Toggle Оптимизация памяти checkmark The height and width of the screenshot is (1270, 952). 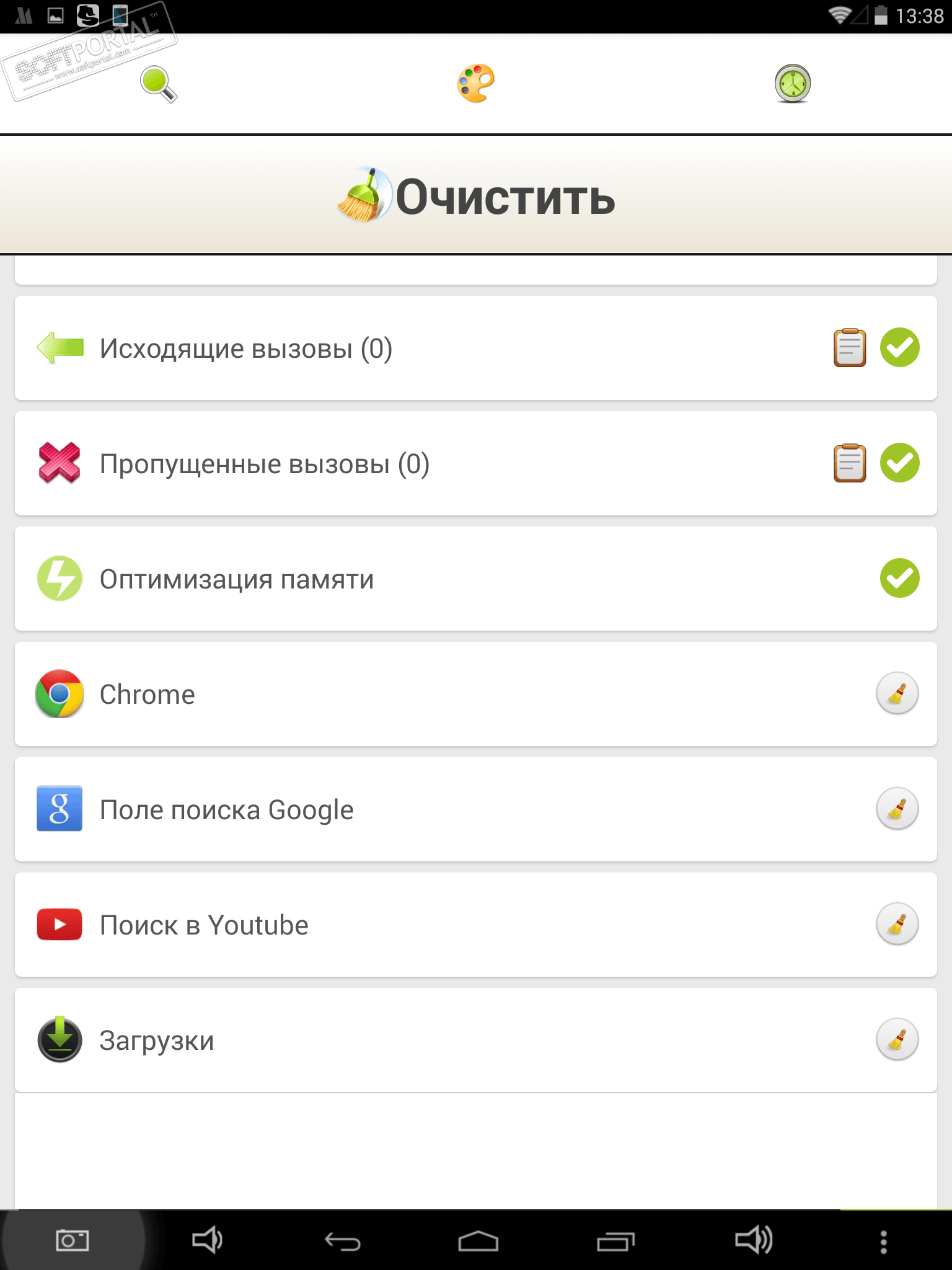click(899, 579)
